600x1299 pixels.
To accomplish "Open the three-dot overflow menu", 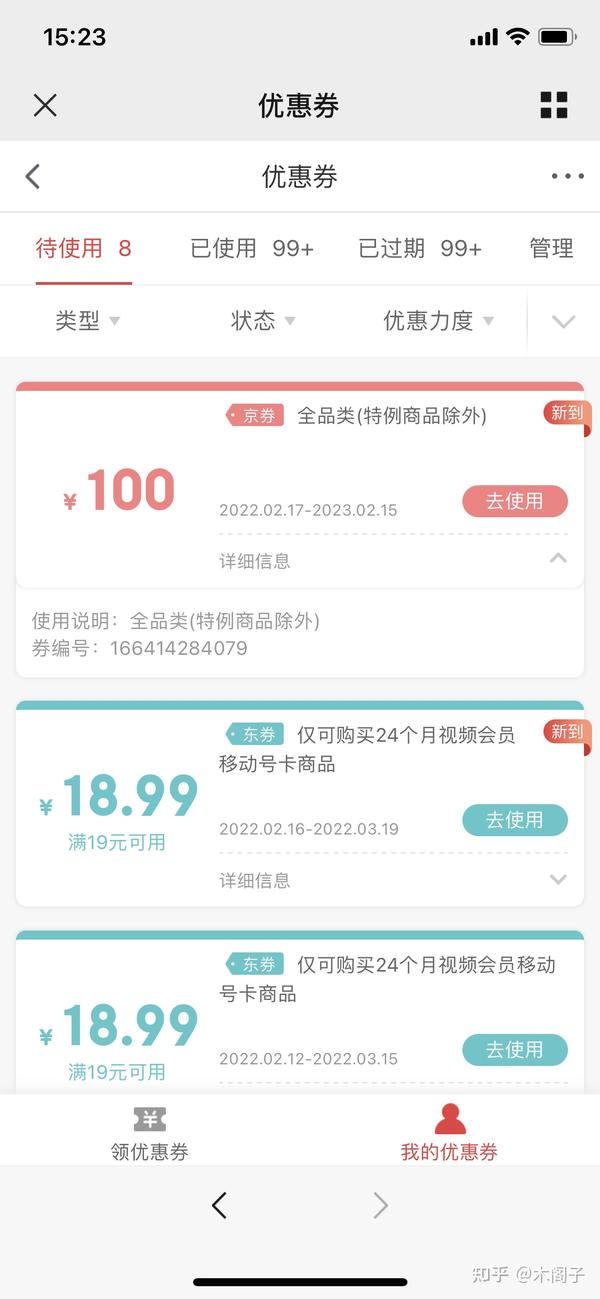I will point(567,177).
